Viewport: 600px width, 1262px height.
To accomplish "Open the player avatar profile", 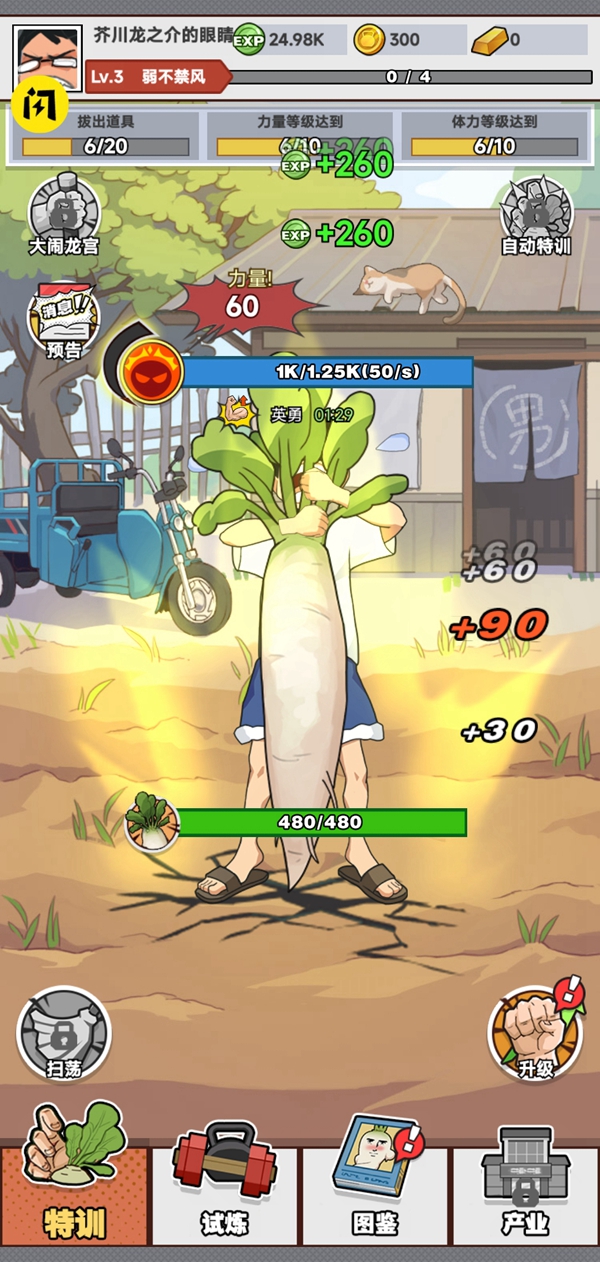I will click(48, 57).
